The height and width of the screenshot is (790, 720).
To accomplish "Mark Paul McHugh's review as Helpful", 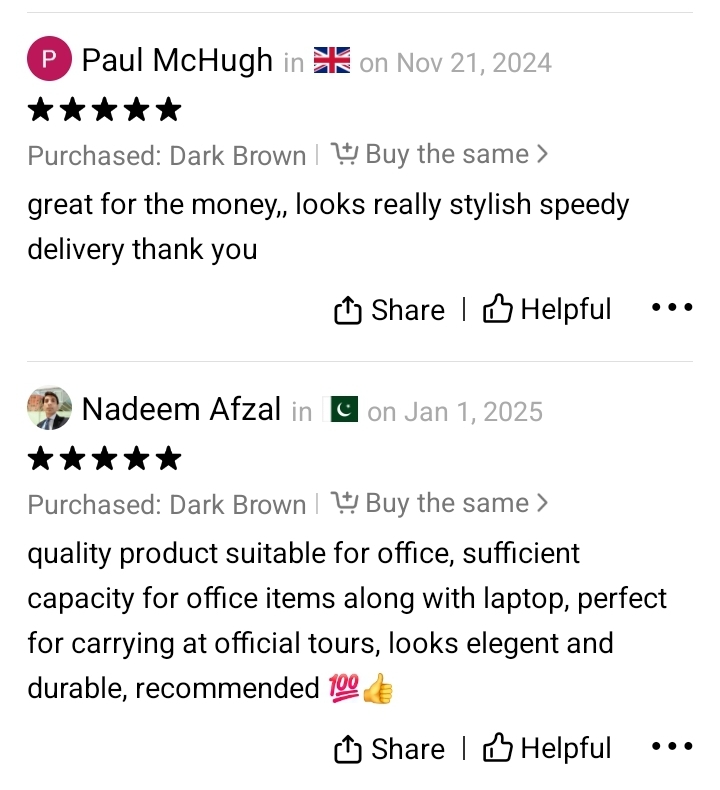I will 547,310.
